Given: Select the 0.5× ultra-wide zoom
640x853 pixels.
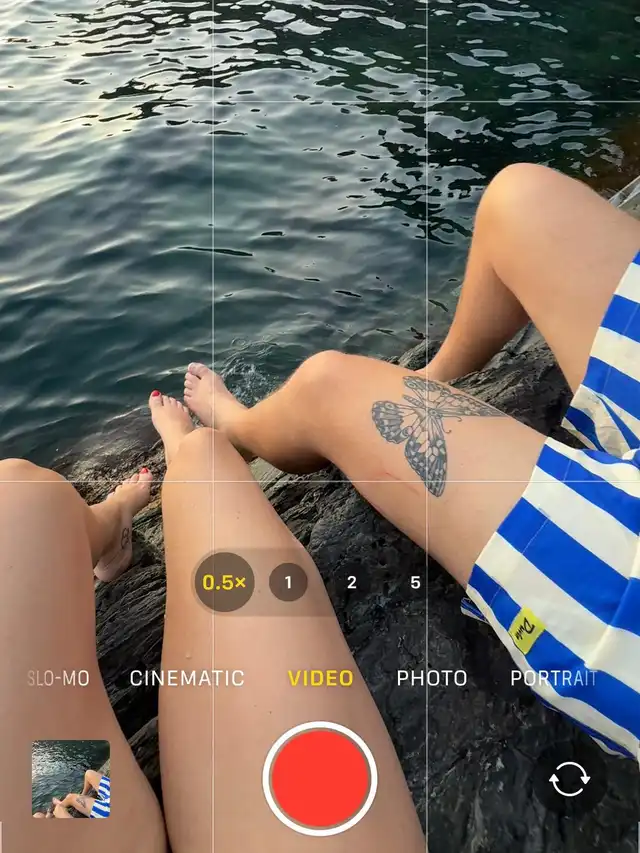Looking at the screenshot, I should click(226, 582).
